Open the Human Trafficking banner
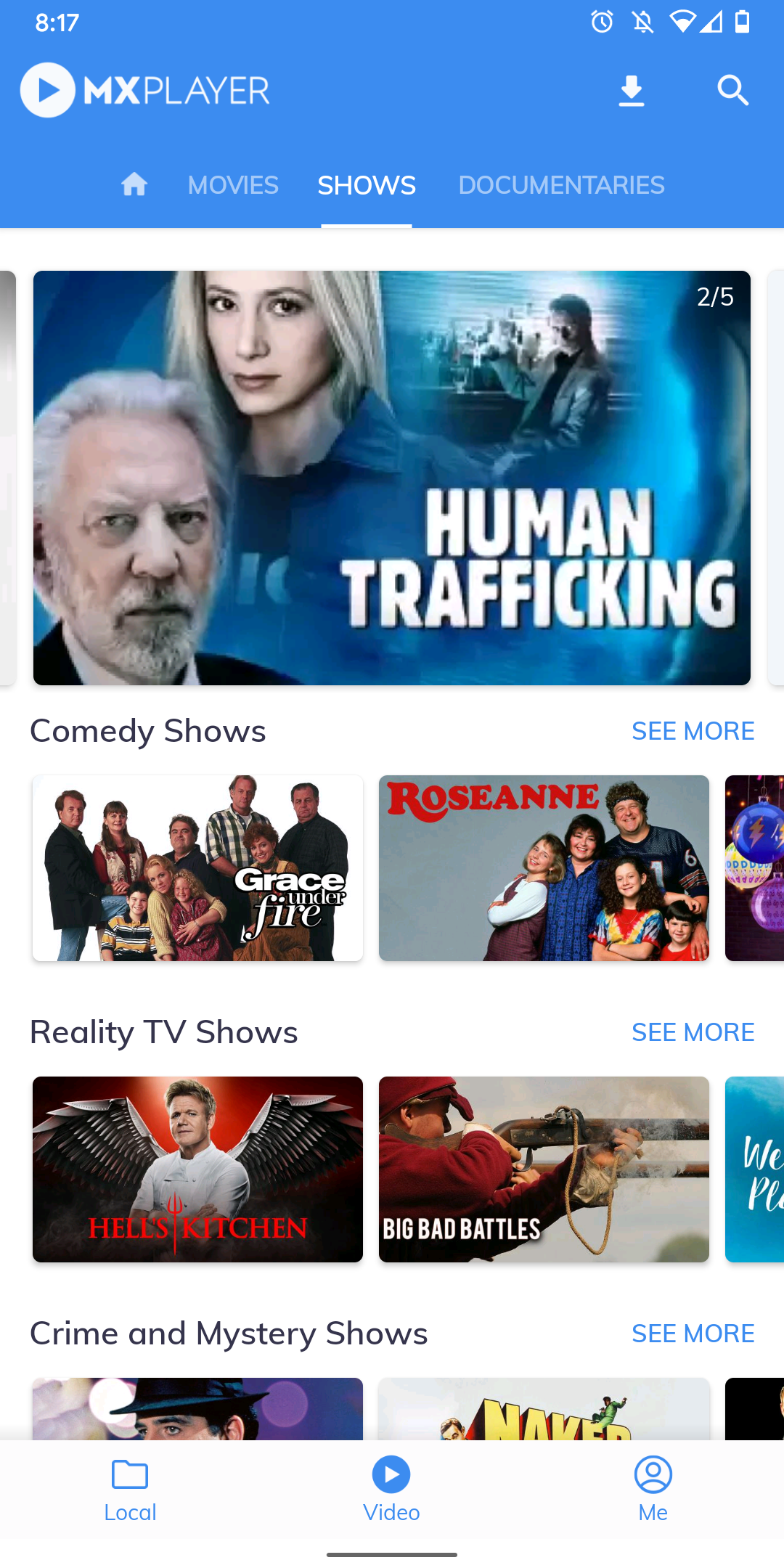The width and height of the screenshot is (784, 1568). tap(392, 478)
